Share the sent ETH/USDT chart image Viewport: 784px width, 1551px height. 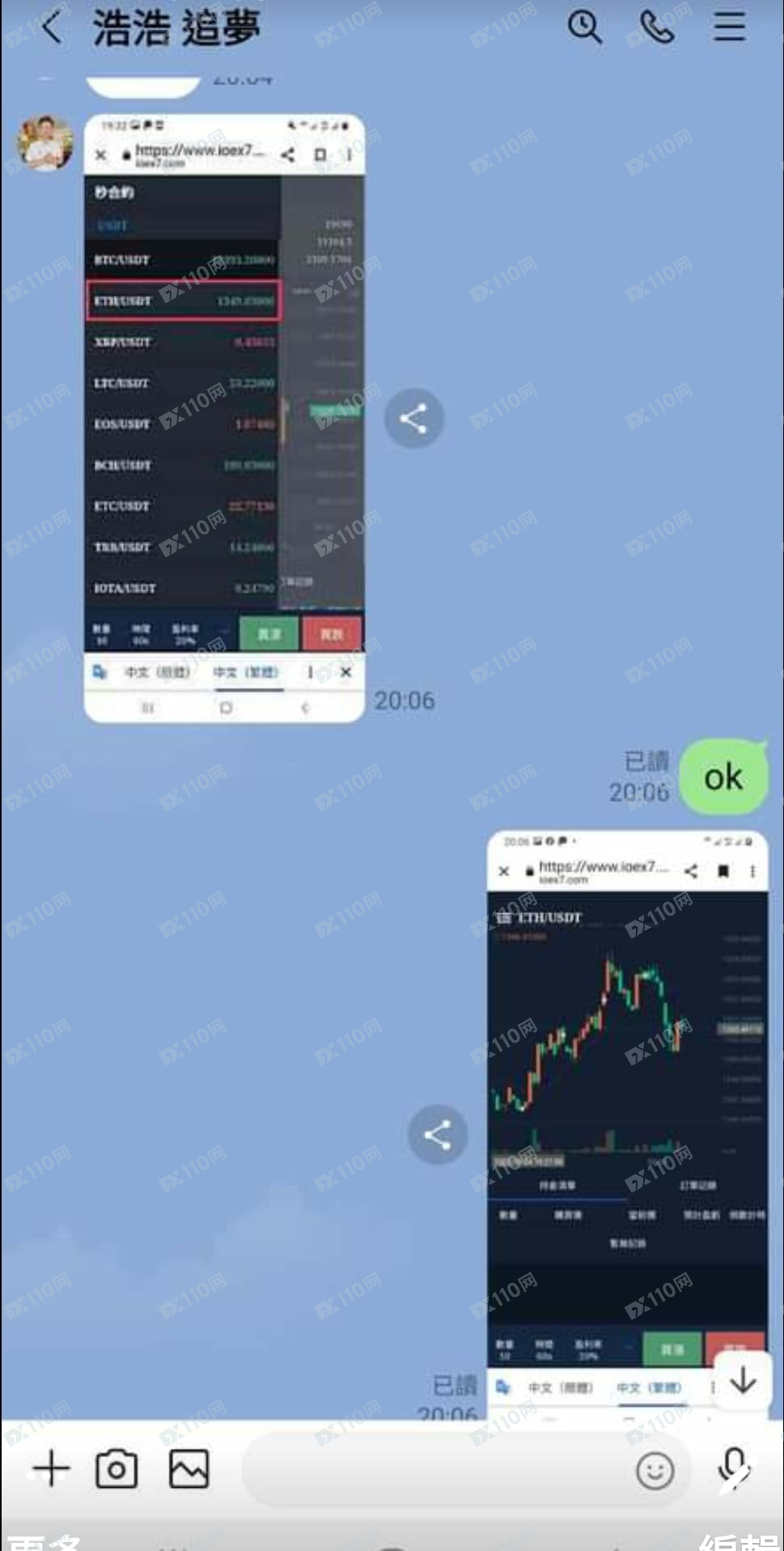click(x=438, y=1134)
